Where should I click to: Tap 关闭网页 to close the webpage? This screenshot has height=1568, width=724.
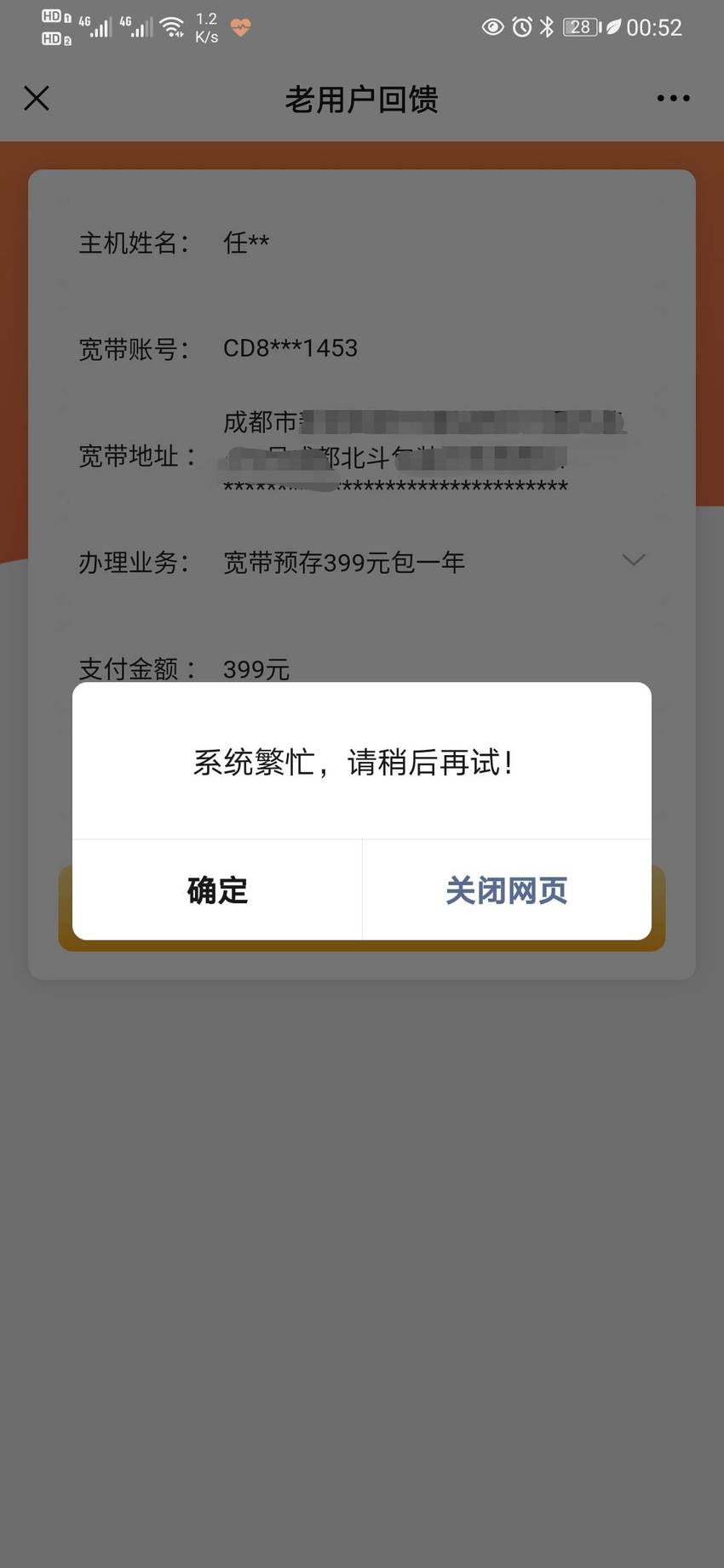coord(507,890)
